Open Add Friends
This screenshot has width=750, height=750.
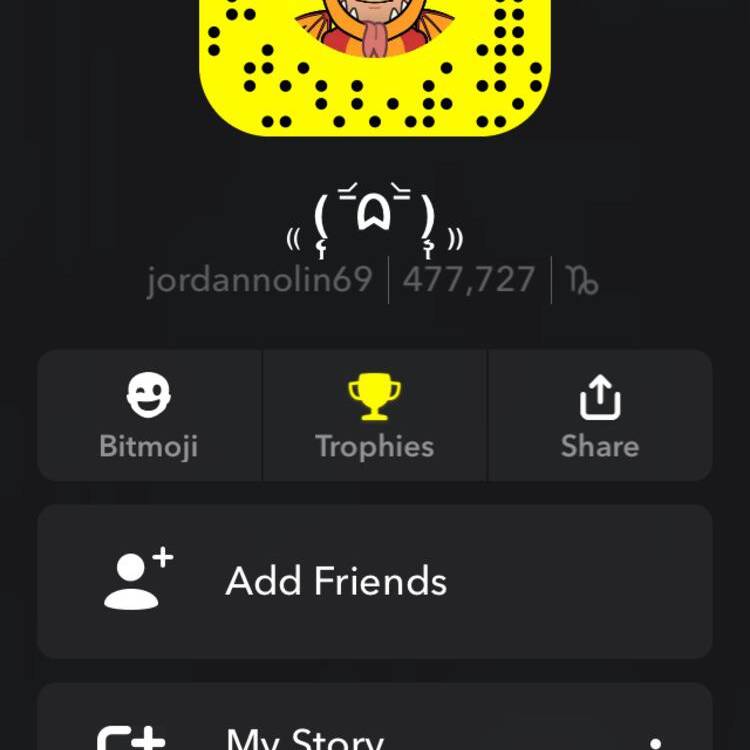click(x=374, y=581)
